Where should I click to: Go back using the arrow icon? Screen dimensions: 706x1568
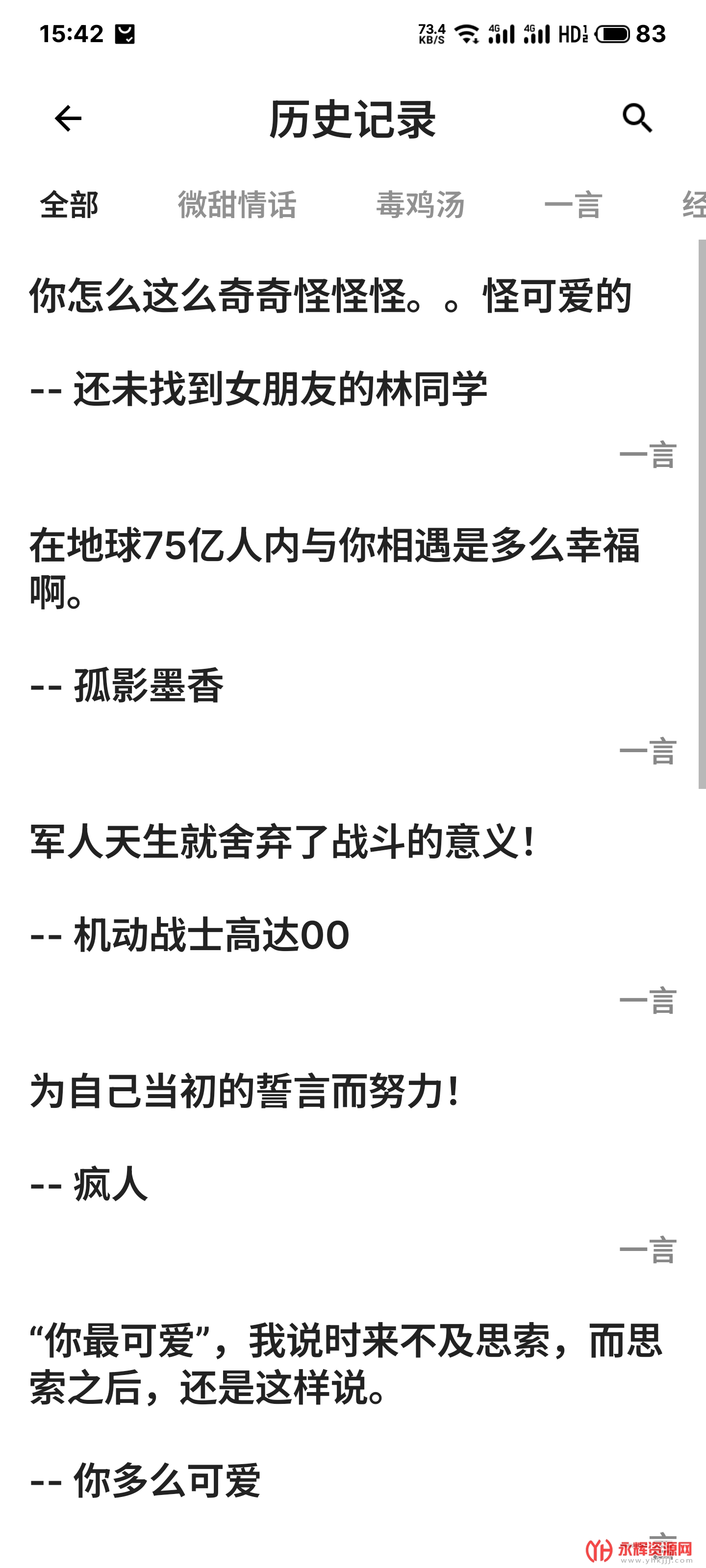coord(68,118)
